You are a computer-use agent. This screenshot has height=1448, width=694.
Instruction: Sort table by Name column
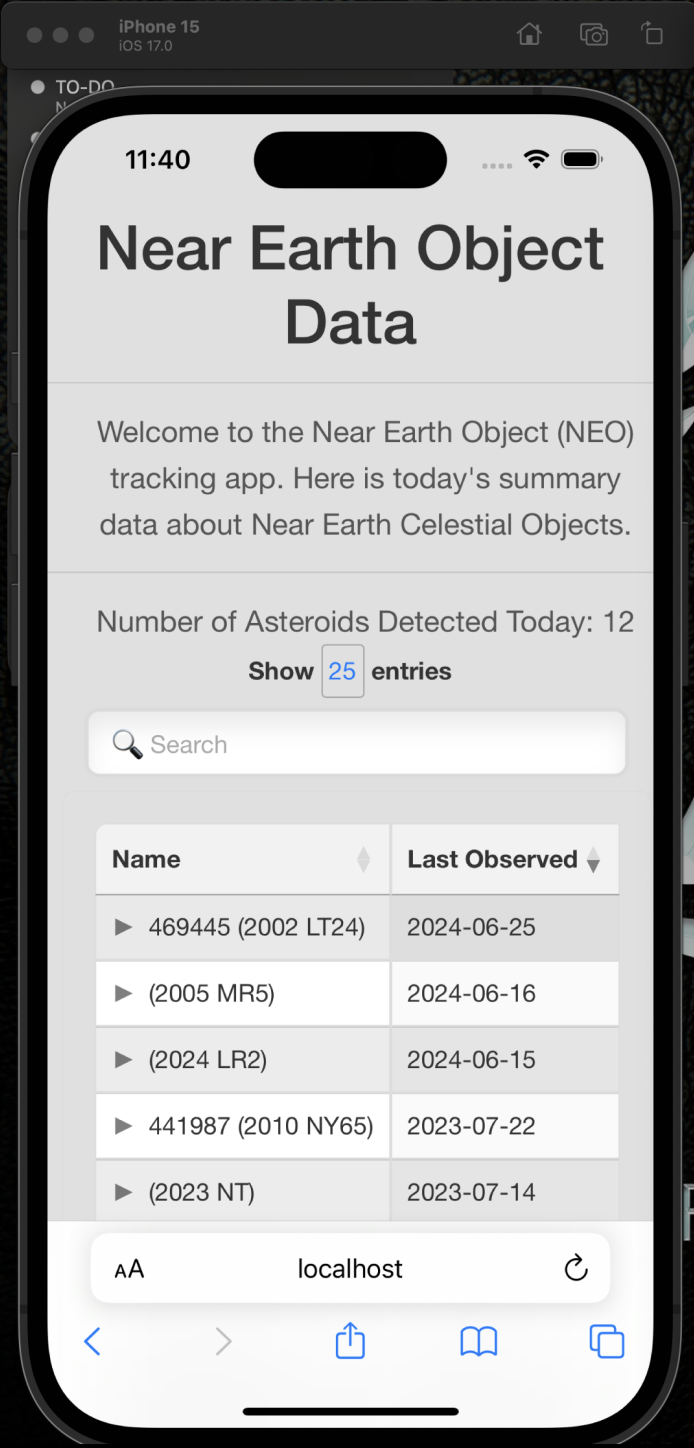241,859
